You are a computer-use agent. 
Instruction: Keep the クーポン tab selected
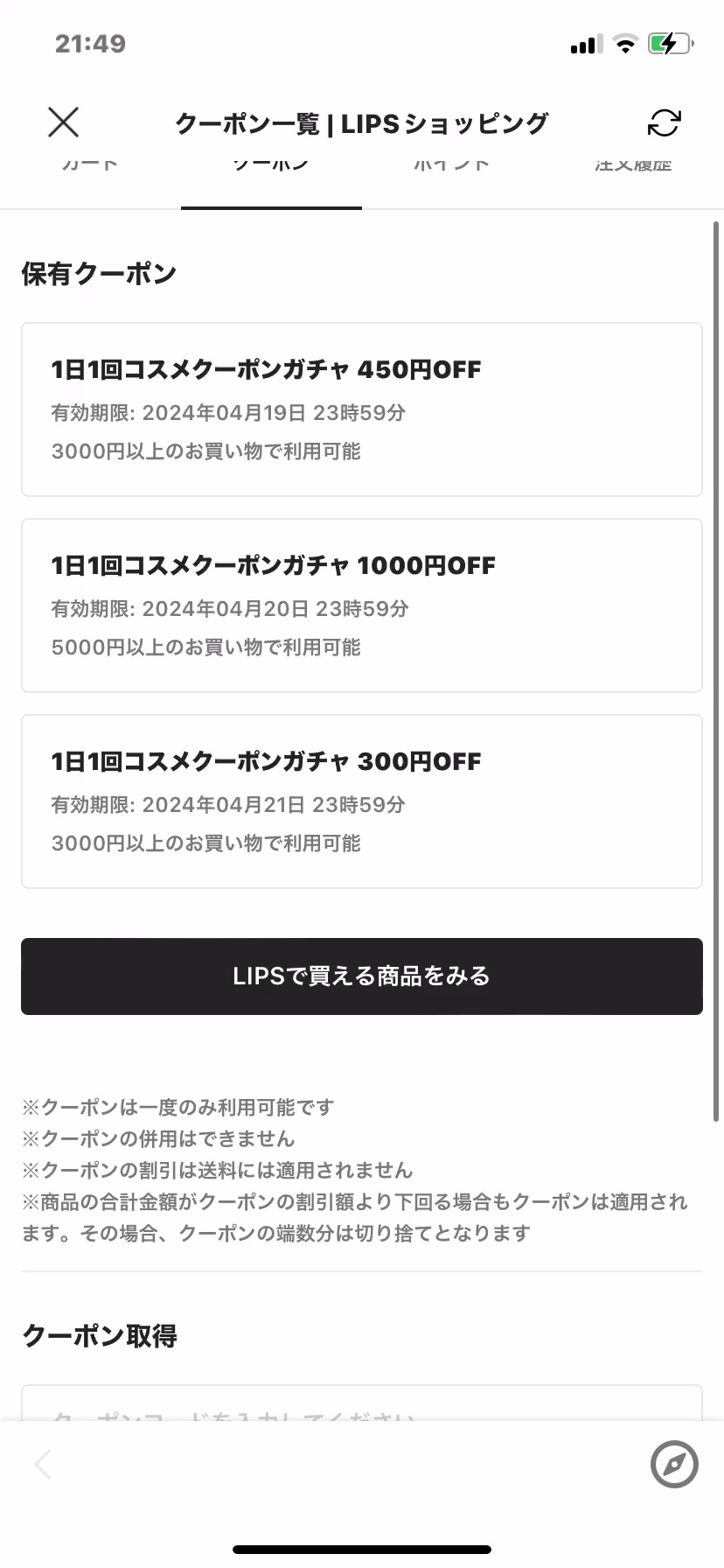pyautogui.click(x=271, y=166)
